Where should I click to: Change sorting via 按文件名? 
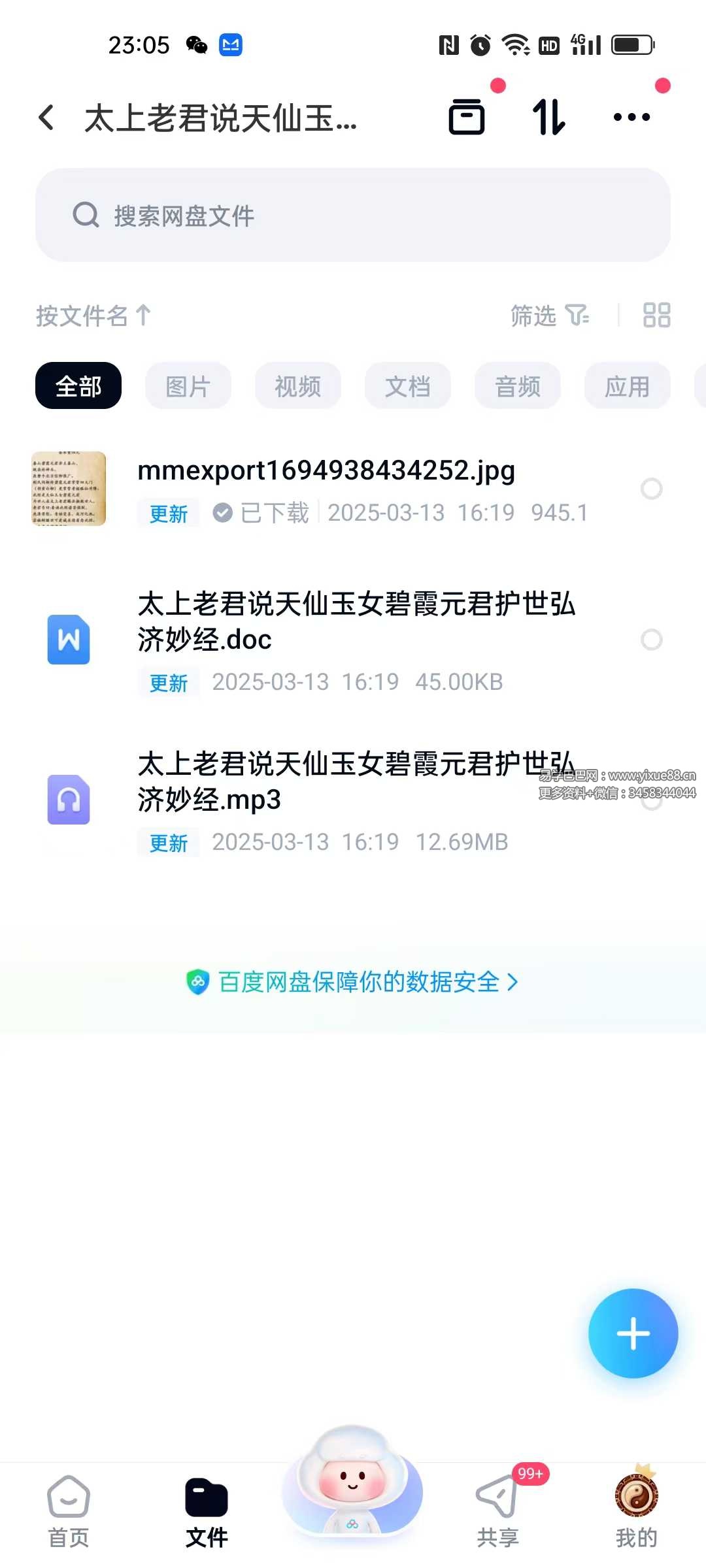coord(93,316)
